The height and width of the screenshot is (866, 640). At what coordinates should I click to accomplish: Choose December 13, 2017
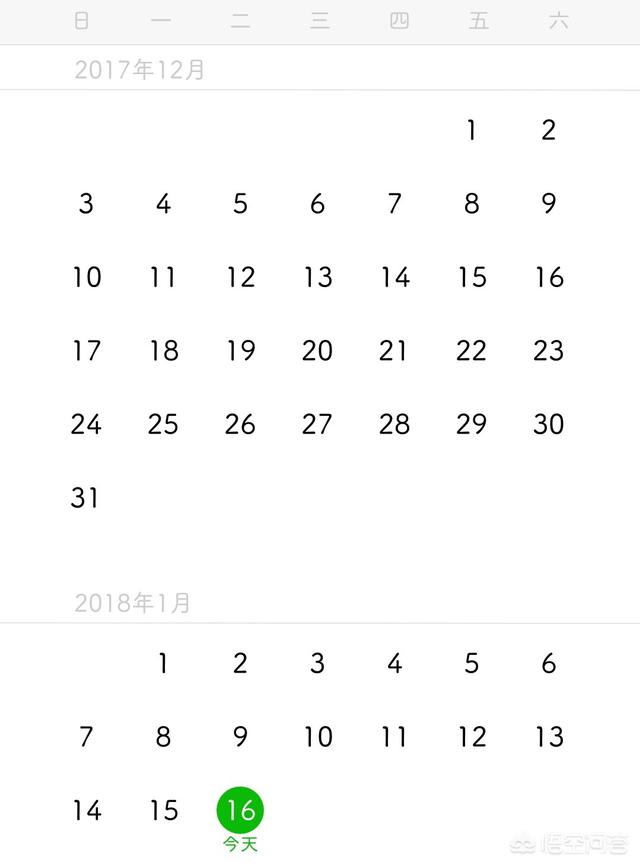(317, 277)
